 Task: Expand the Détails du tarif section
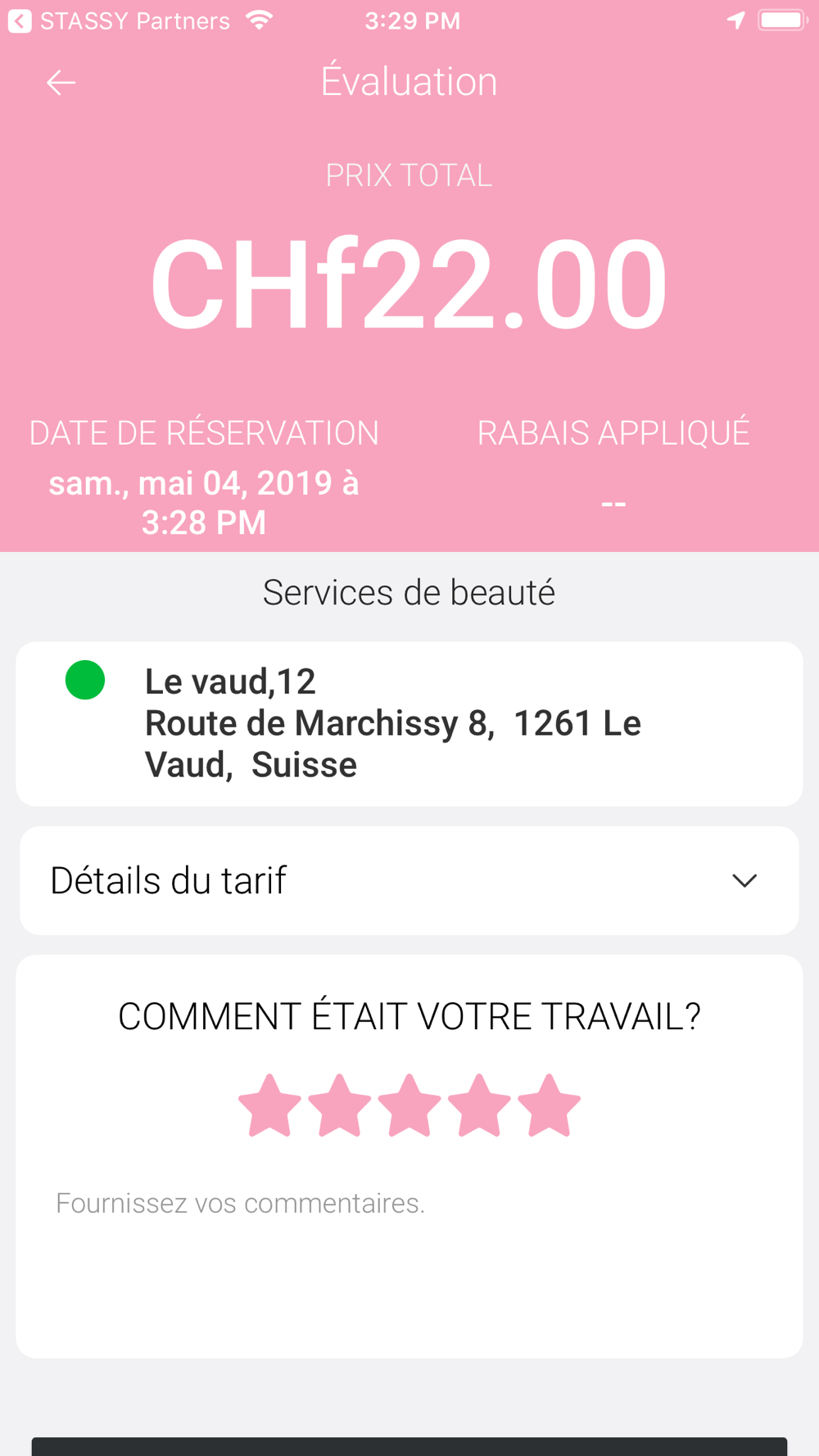(x=743, y=880)
